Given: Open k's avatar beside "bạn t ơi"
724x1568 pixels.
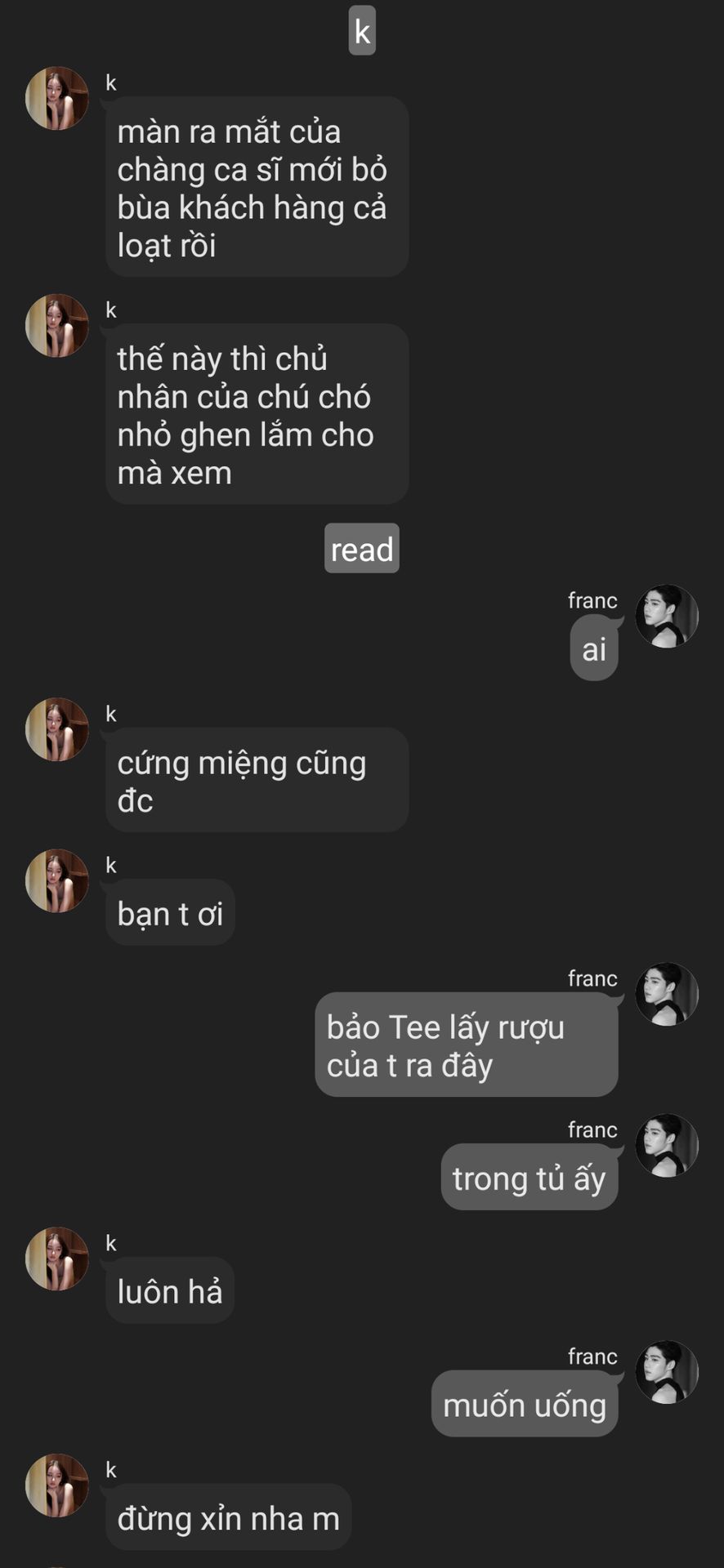Looking at the screenshot, I should 56,880.
